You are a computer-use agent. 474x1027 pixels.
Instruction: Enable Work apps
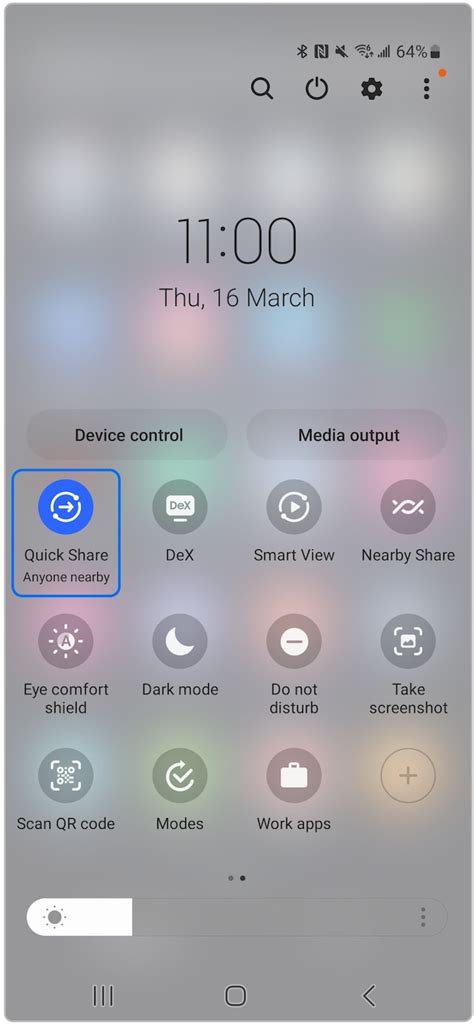[x=294, y=775]
